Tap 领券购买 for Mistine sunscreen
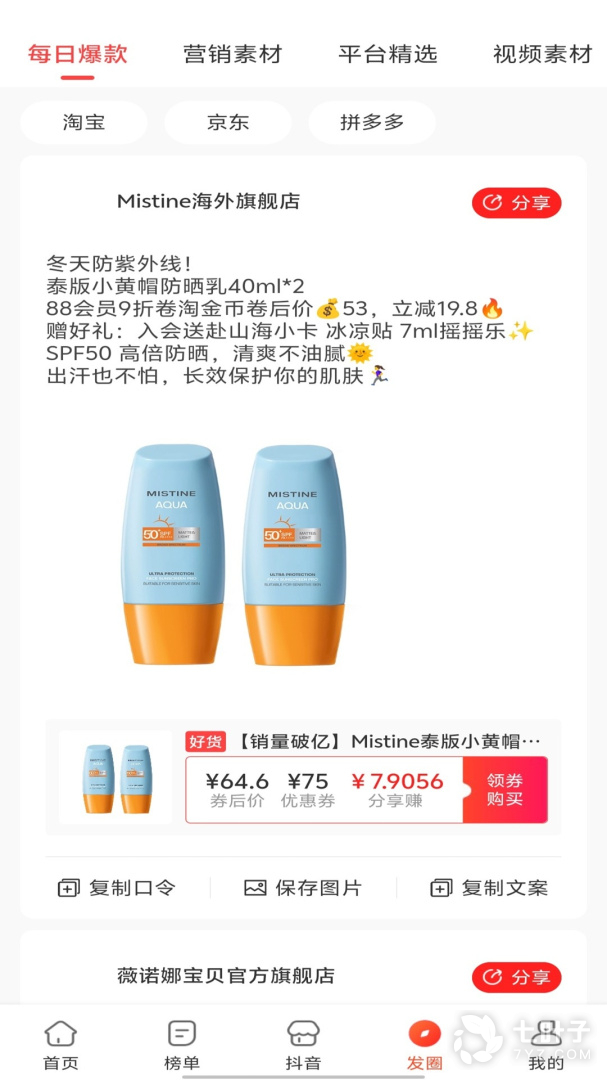This screenshot has height=1080, width=607. [505, 790]
